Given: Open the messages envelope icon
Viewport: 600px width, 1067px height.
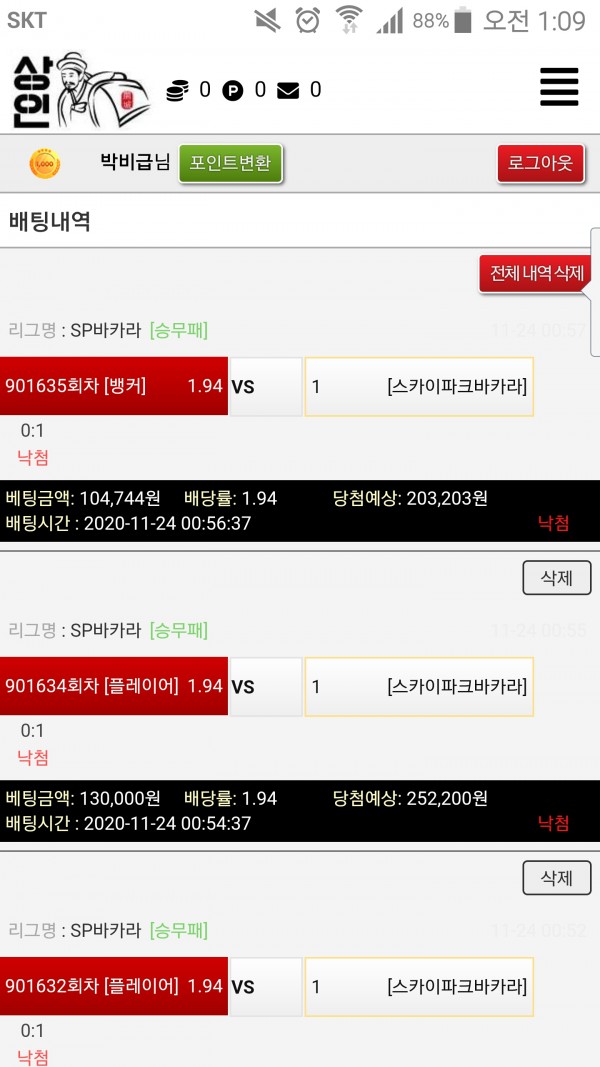Looking at the screenshot, I should pyautogui.click(x=288, y=91).
